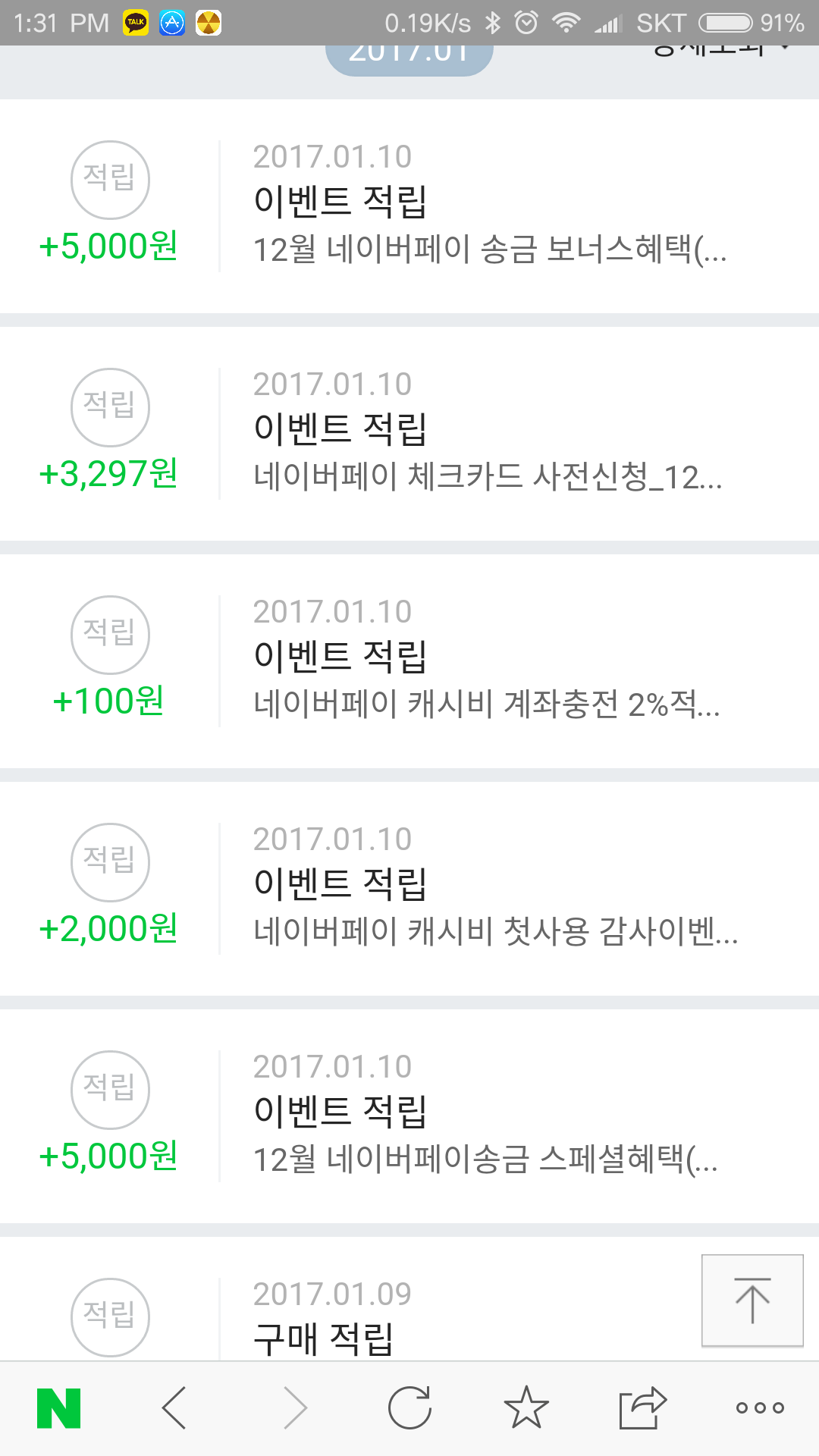Jump to top with the arrow button
The width and height of the screenshot is (819, 1456).
[752, 1301]
